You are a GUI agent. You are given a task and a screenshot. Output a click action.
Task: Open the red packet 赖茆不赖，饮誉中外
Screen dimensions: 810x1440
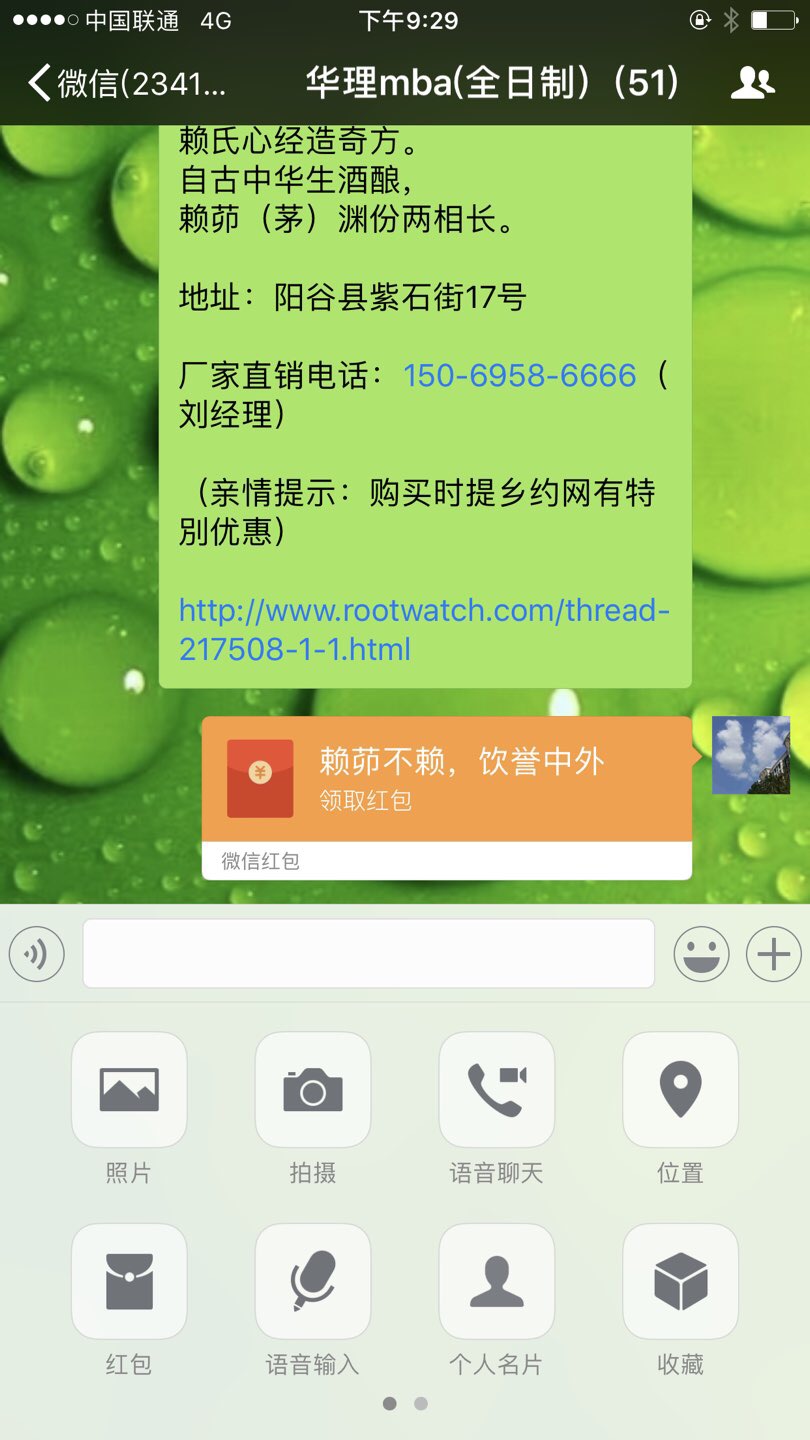pyautogui.click(x=446, y=780)
